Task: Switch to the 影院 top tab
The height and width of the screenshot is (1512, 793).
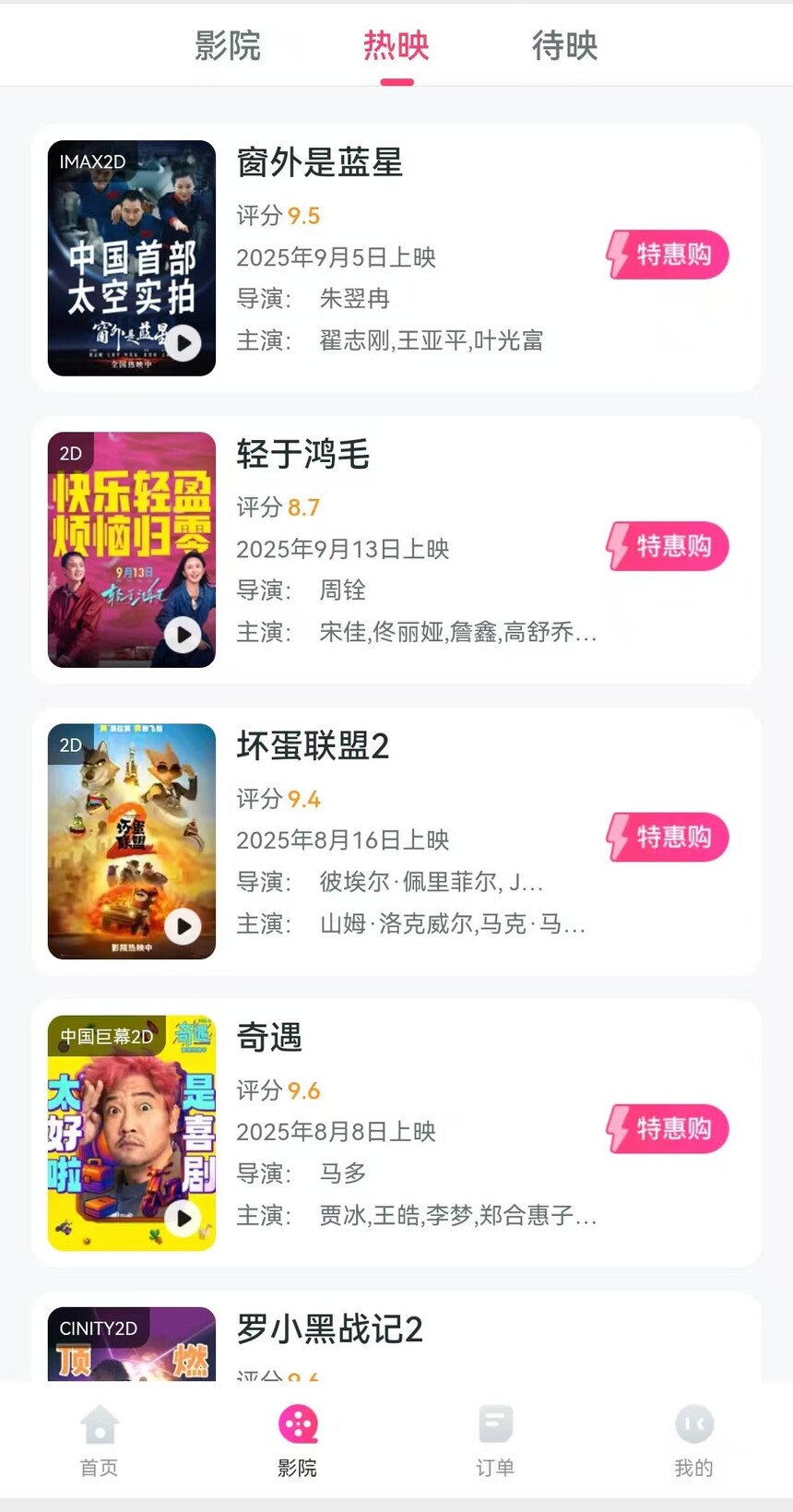Action: tap(228, 45)
